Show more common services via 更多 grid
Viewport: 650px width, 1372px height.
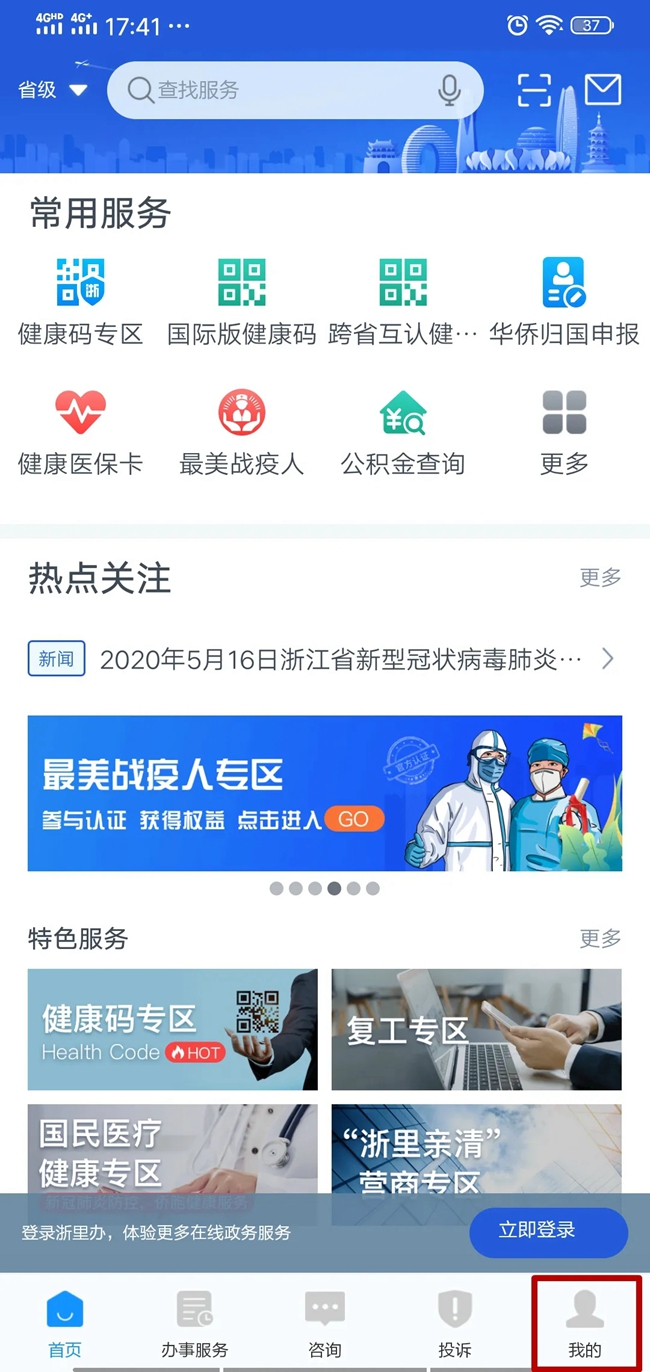tap(564, 432)
